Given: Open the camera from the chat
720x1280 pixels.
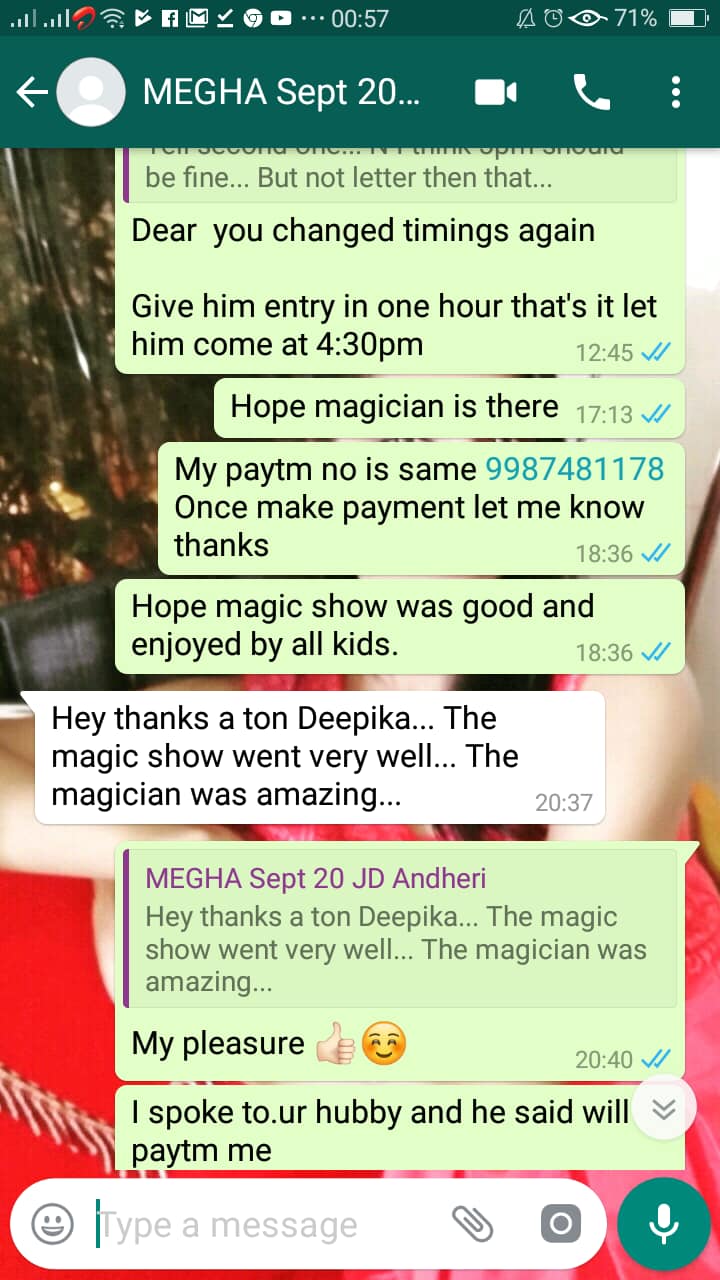Looking at the screenshot, I should coord(560,1224).
